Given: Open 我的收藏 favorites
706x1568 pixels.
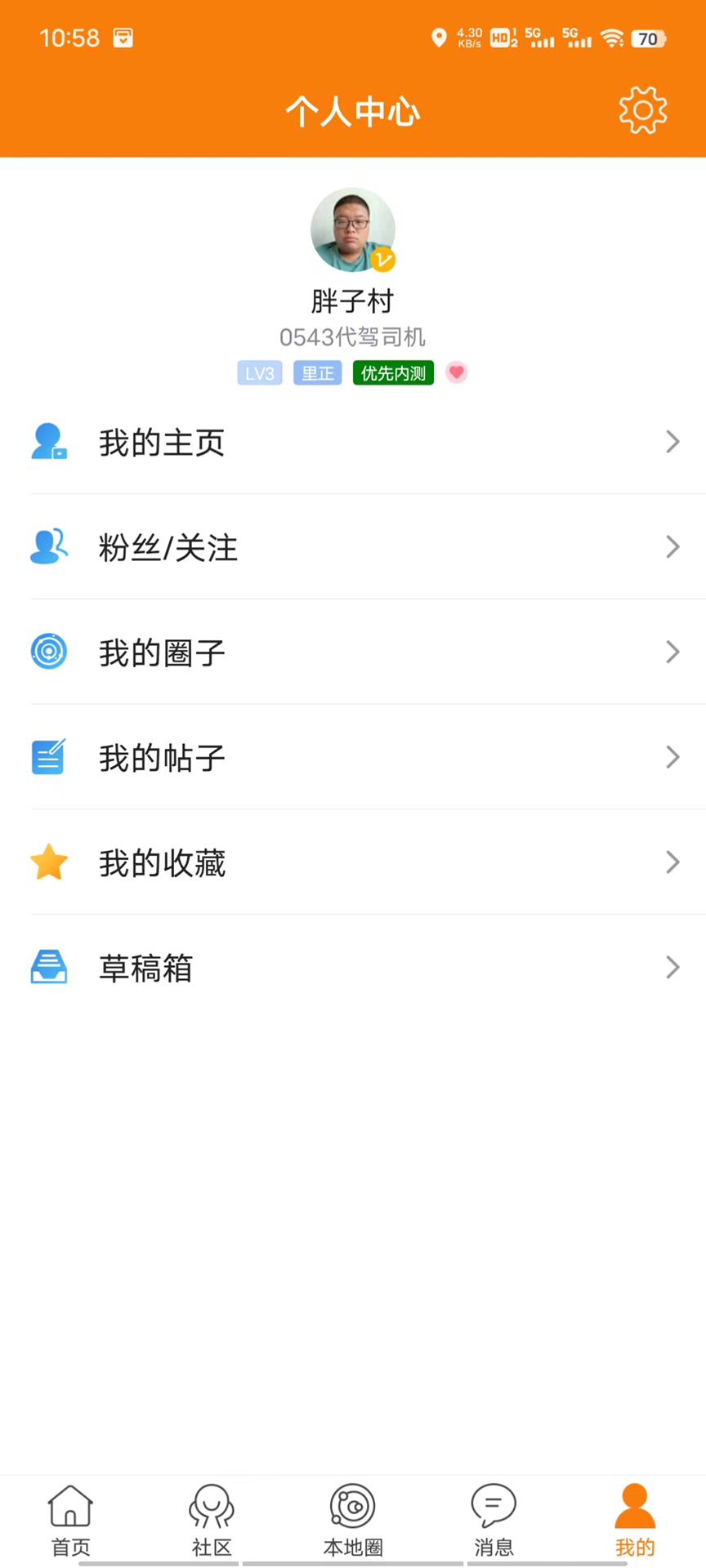Looking at the screenshot, I should (353, 862).
